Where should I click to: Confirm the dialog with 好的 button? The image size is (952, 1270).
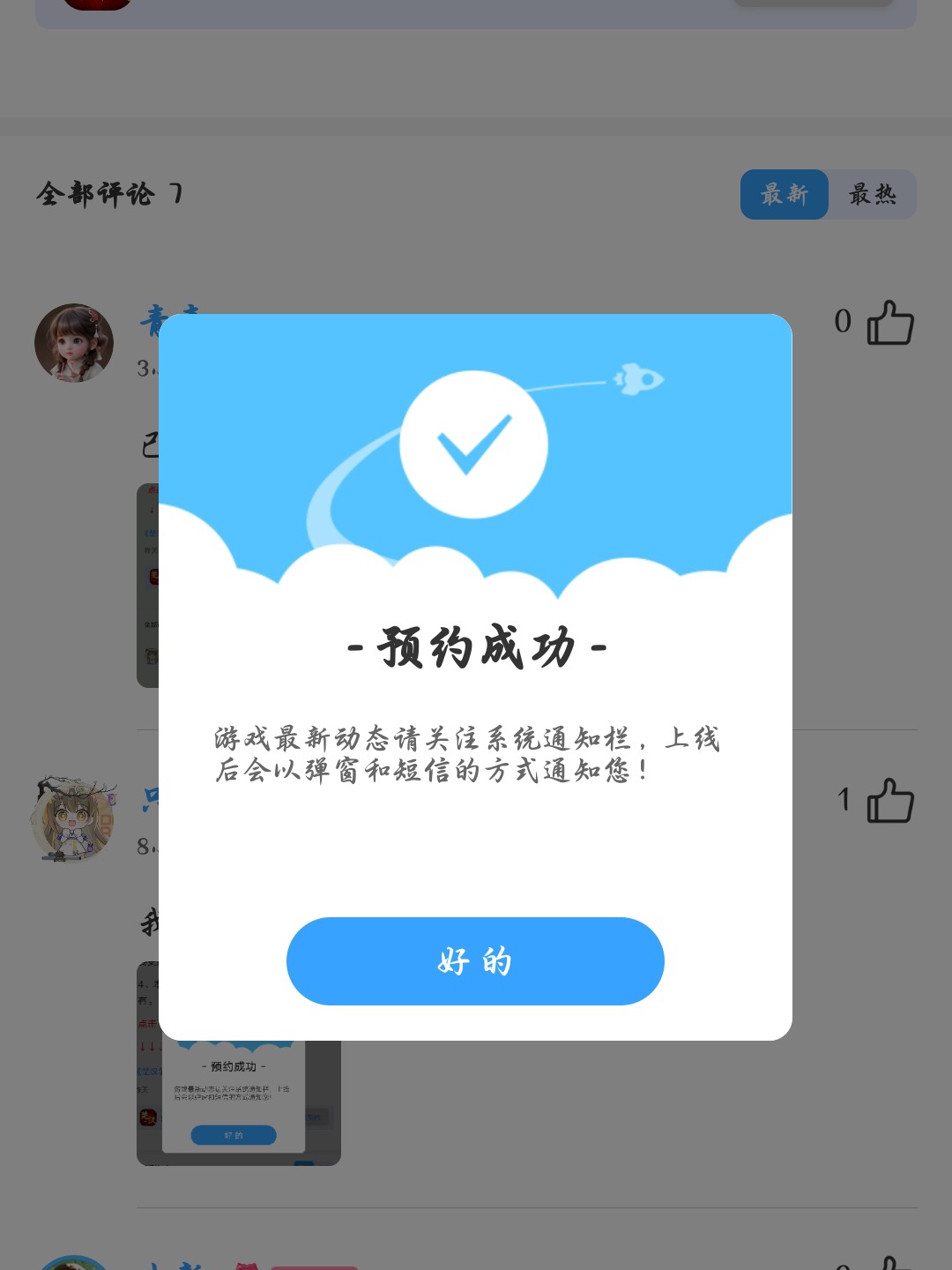[x=475, y=960]
